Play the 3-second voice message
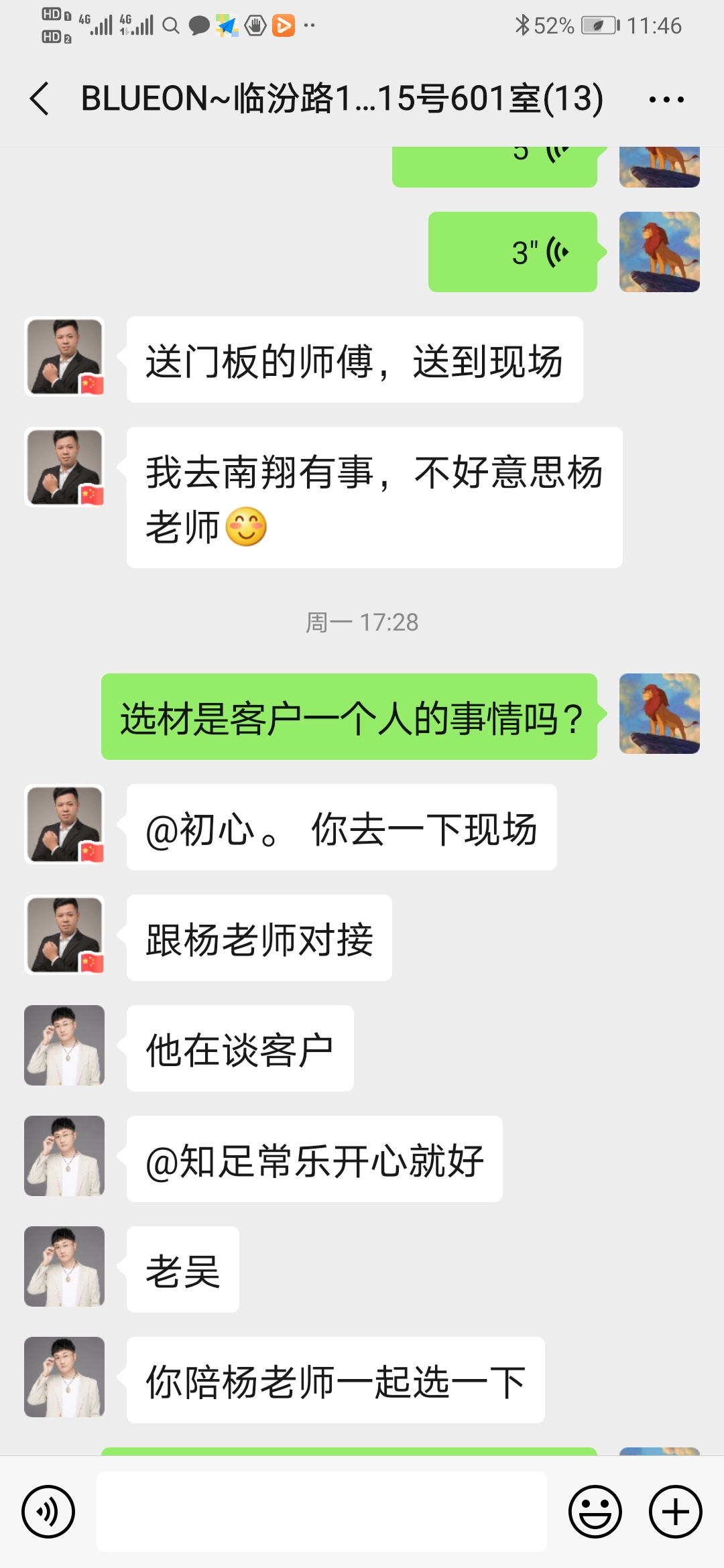Screen dimensions: 724x1568 [513, 252]
